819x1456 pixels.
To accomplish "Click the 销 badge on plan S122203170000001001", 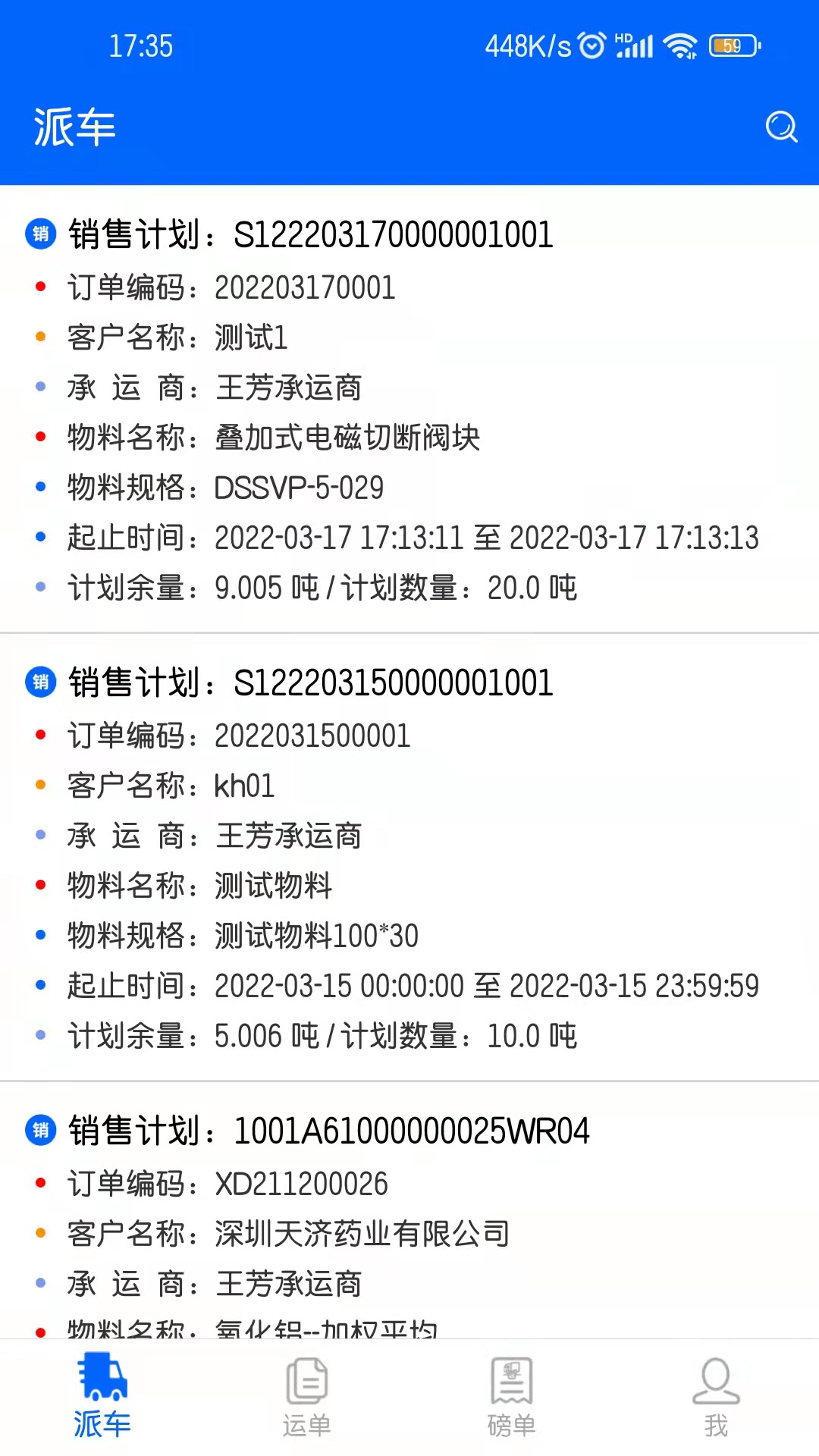I will click(x=42, y=235).
